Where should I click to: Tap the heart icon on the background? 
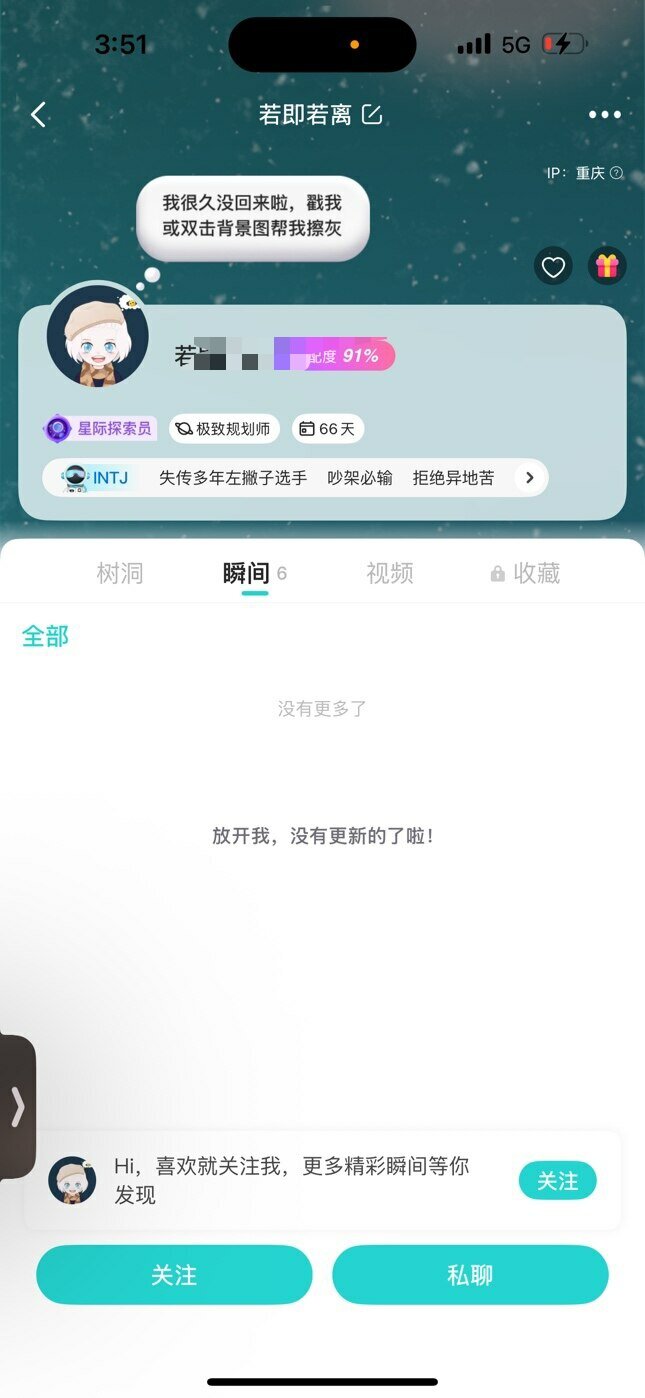click(x=553, y=266)
